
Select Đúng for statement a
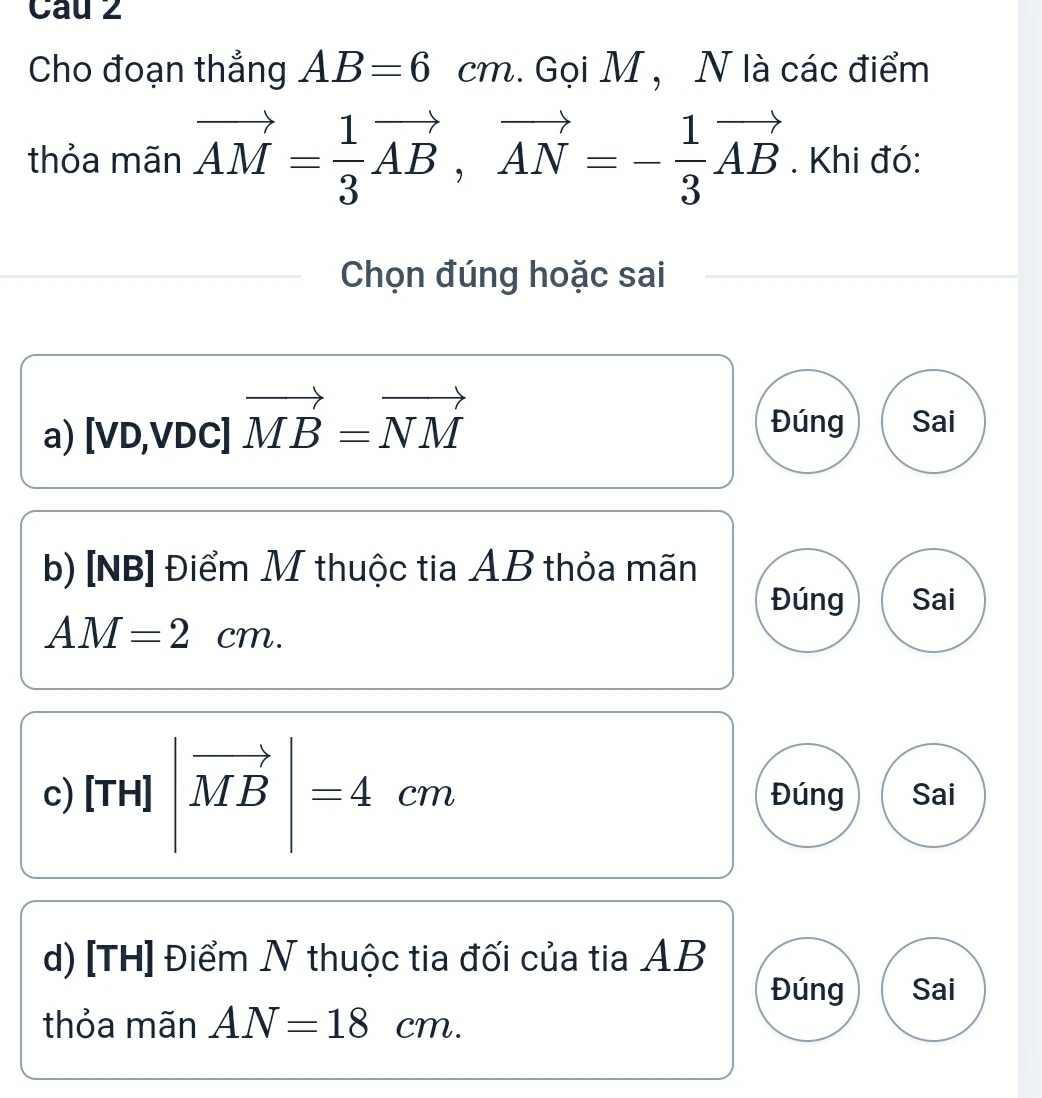click(807, 422)
